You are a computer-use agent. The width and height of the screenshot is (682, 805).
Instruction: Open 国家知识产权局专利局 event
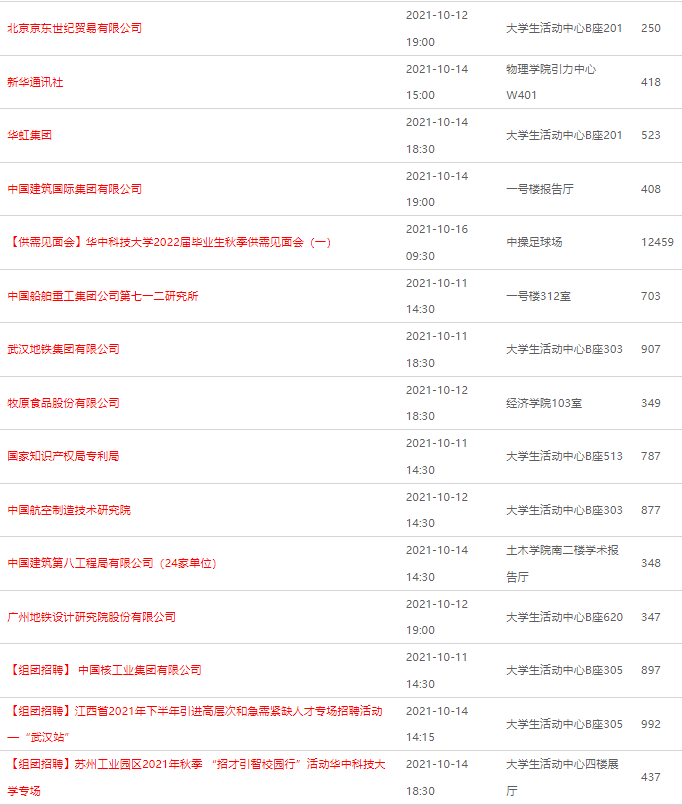tap(63, 456)
